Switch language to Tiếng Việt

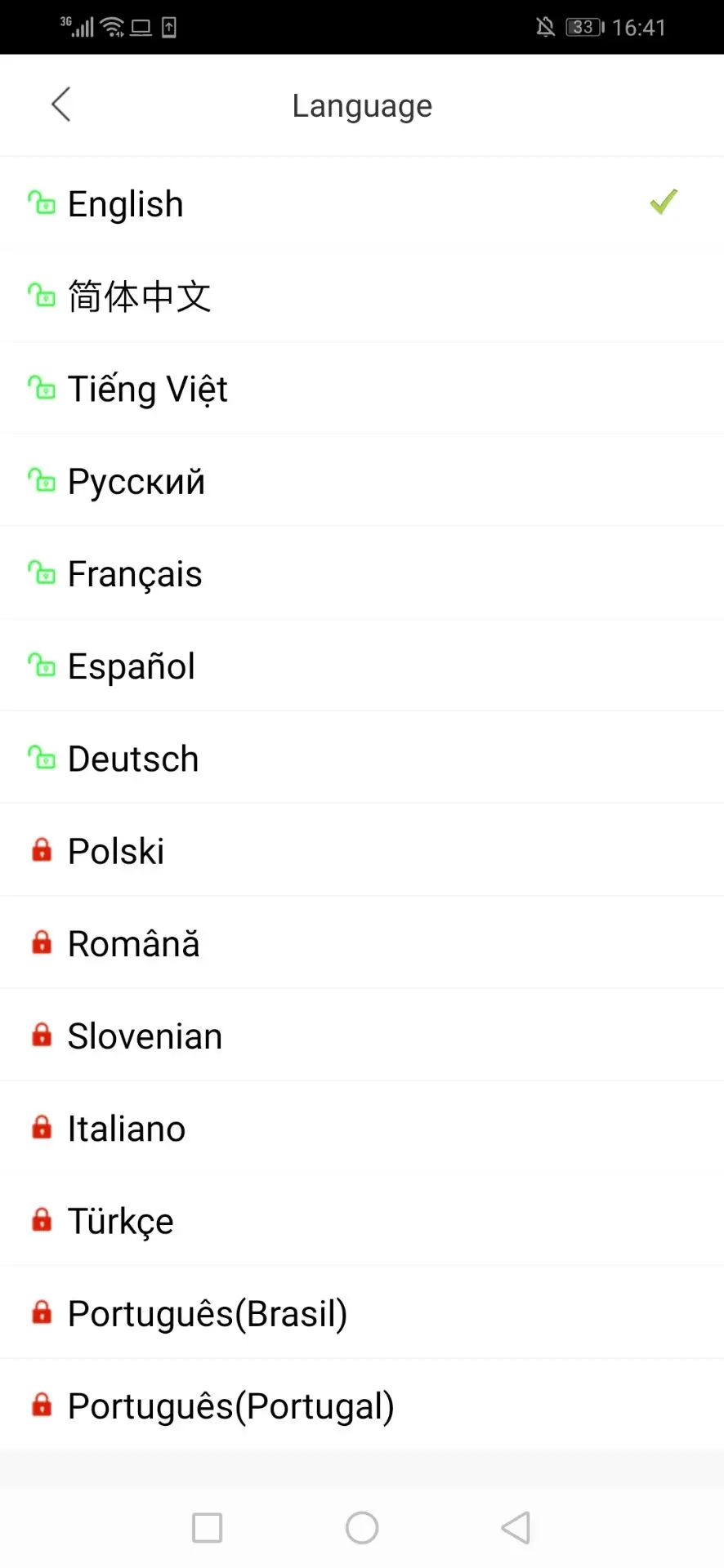pos(362,388)
